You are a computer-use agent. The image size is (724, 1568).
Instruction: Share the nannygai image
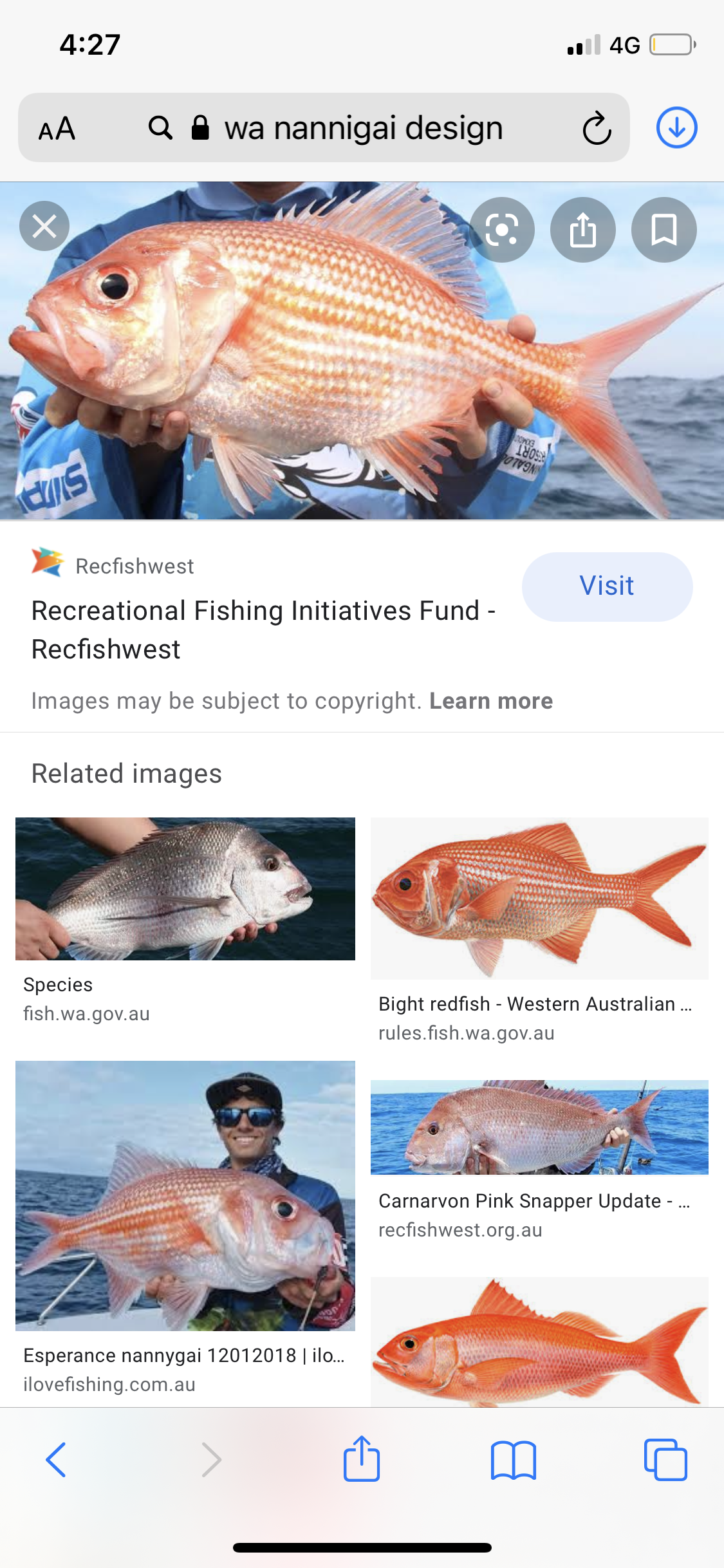(583, 230)
